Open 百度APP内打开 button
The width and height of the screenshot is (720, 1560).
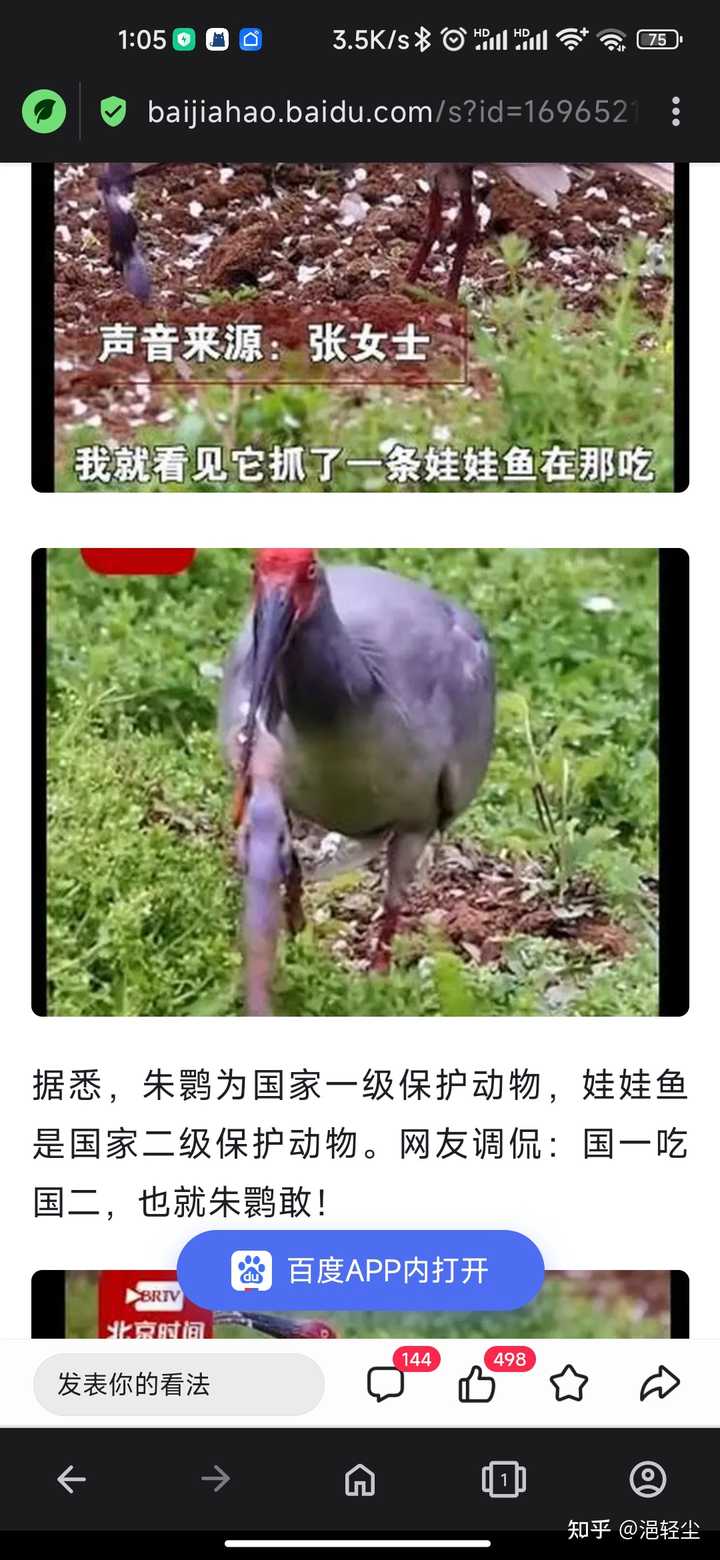360,1270
